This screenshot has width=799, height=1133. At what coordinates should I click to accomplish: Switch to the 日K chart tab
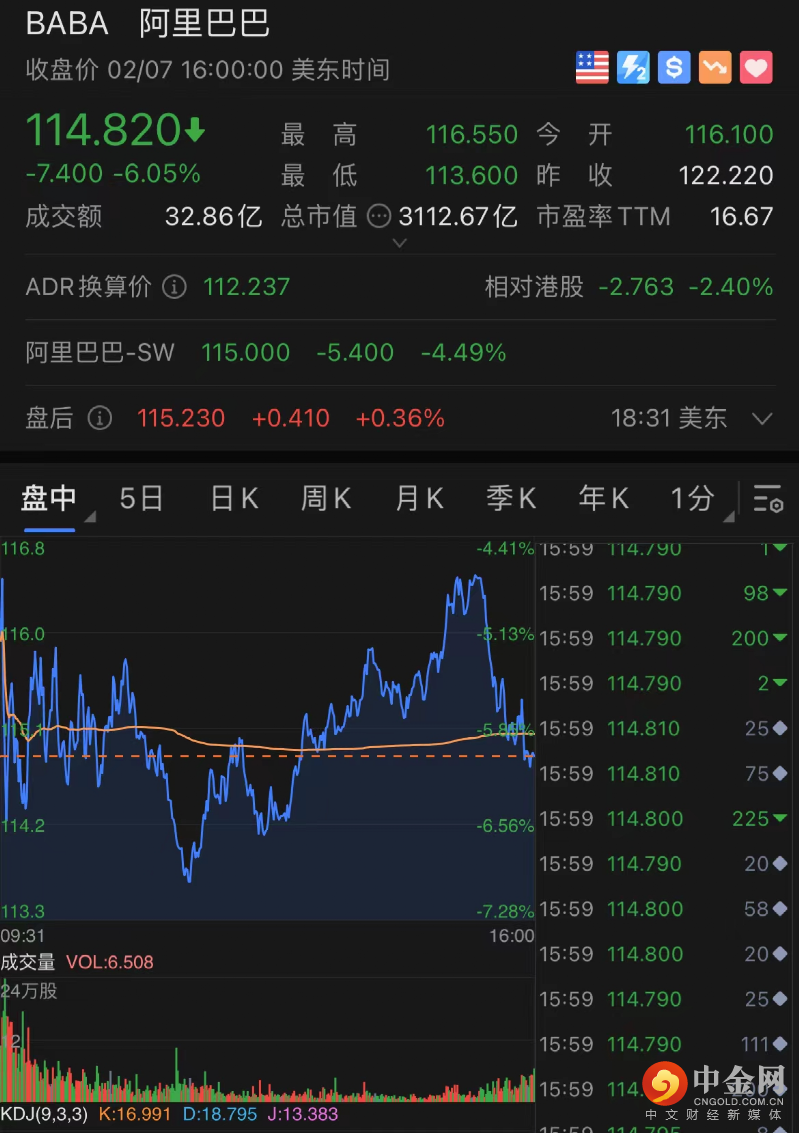pos(234,498)
